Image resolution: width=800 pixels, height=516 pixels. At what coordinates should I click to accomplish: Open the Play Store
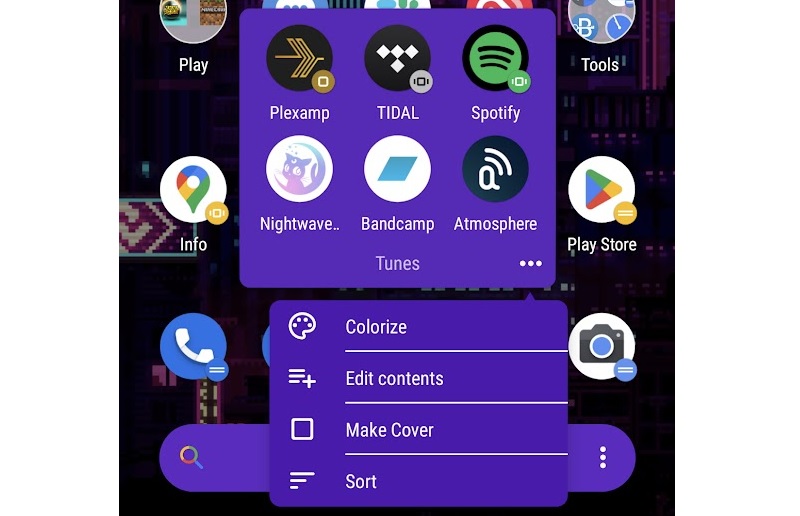pyautogui.click(x=601, y=190)
